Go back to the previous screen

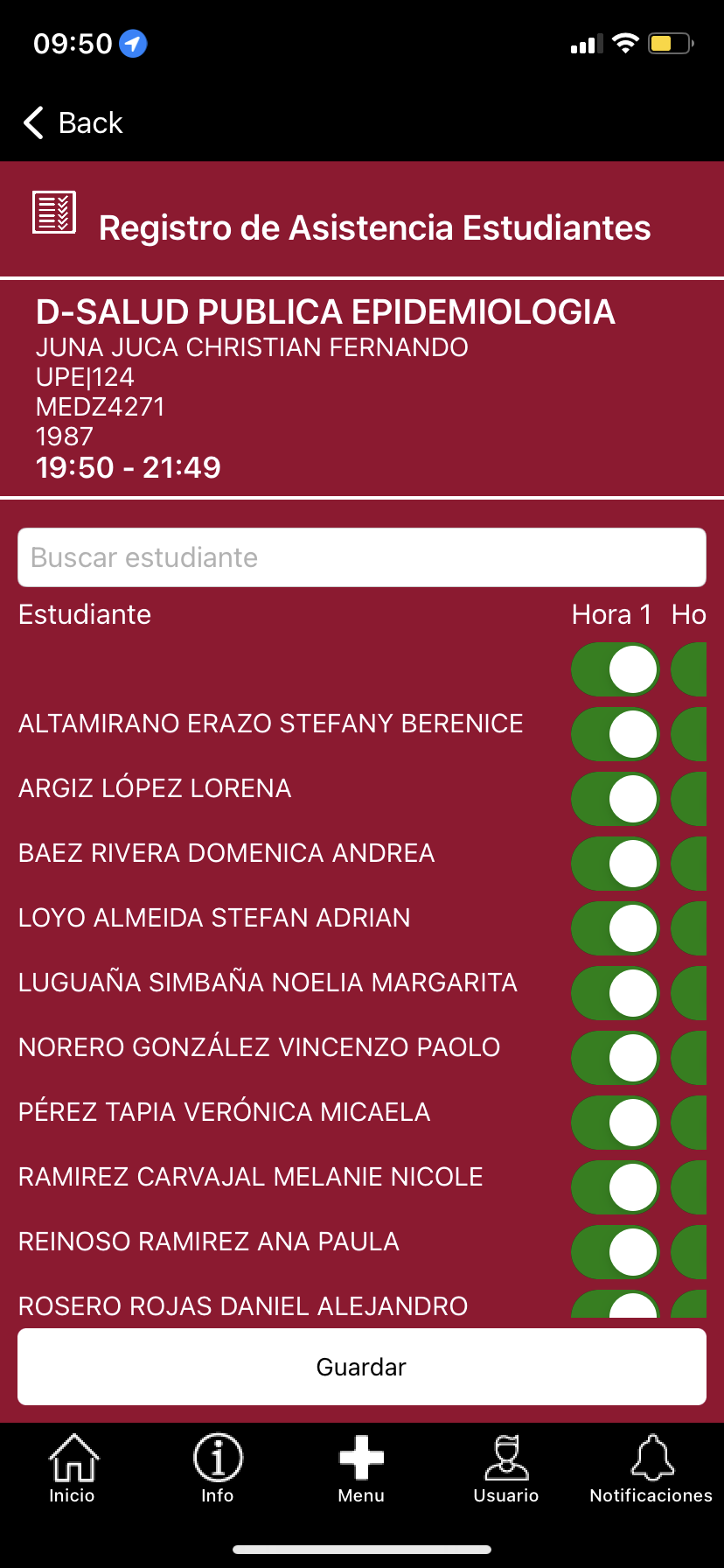[73, 123]
